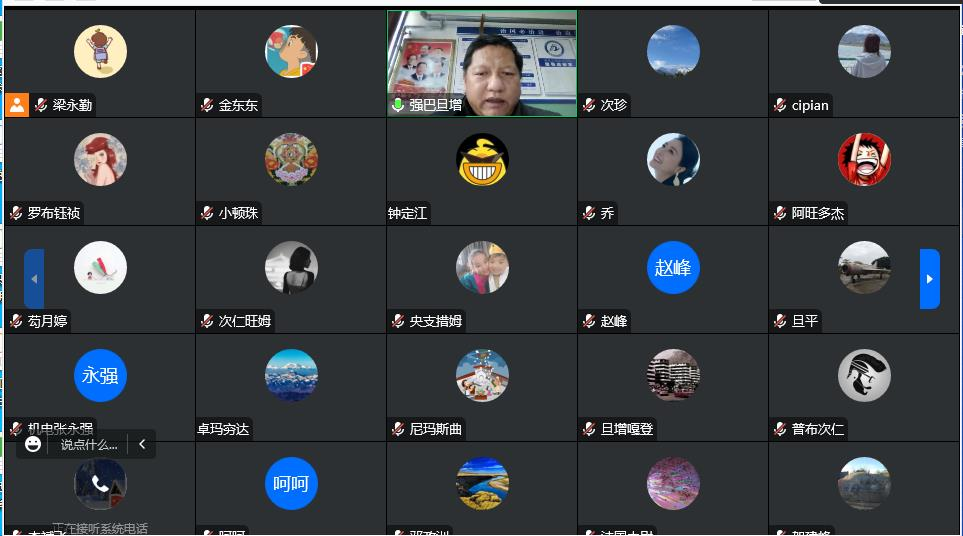Select 赵峰's participant tile
This screenshot has width=963, height=536.
tap(672, 279)
